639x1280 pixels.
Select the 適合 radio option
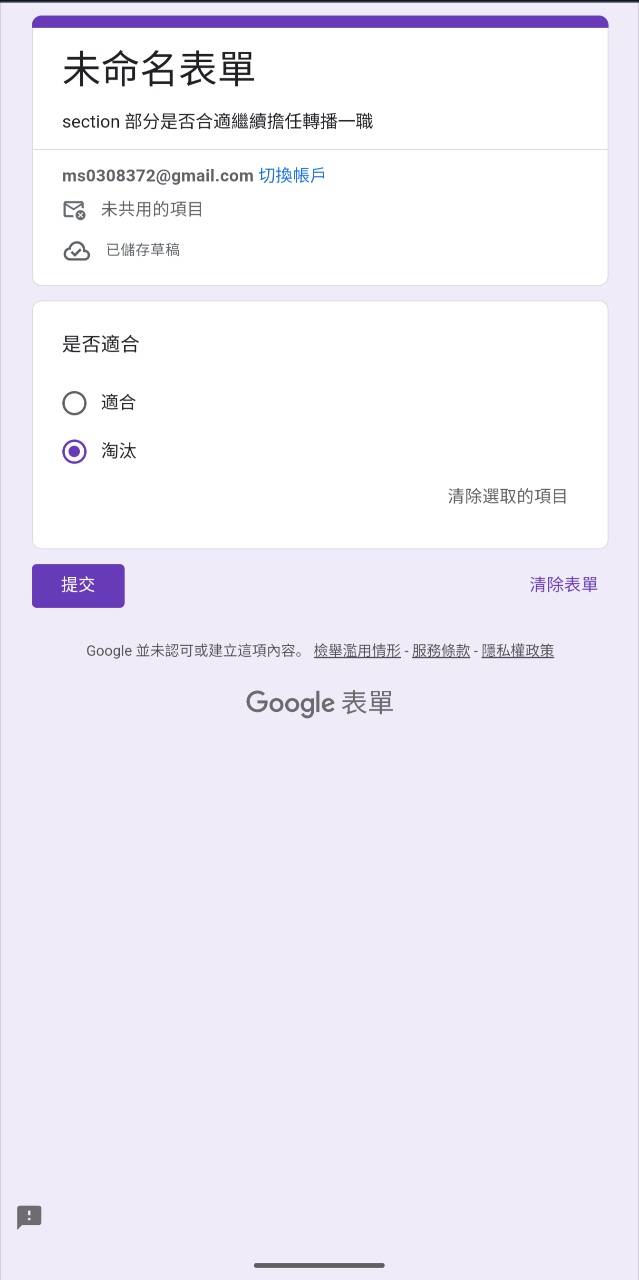[x=74, y=403]
